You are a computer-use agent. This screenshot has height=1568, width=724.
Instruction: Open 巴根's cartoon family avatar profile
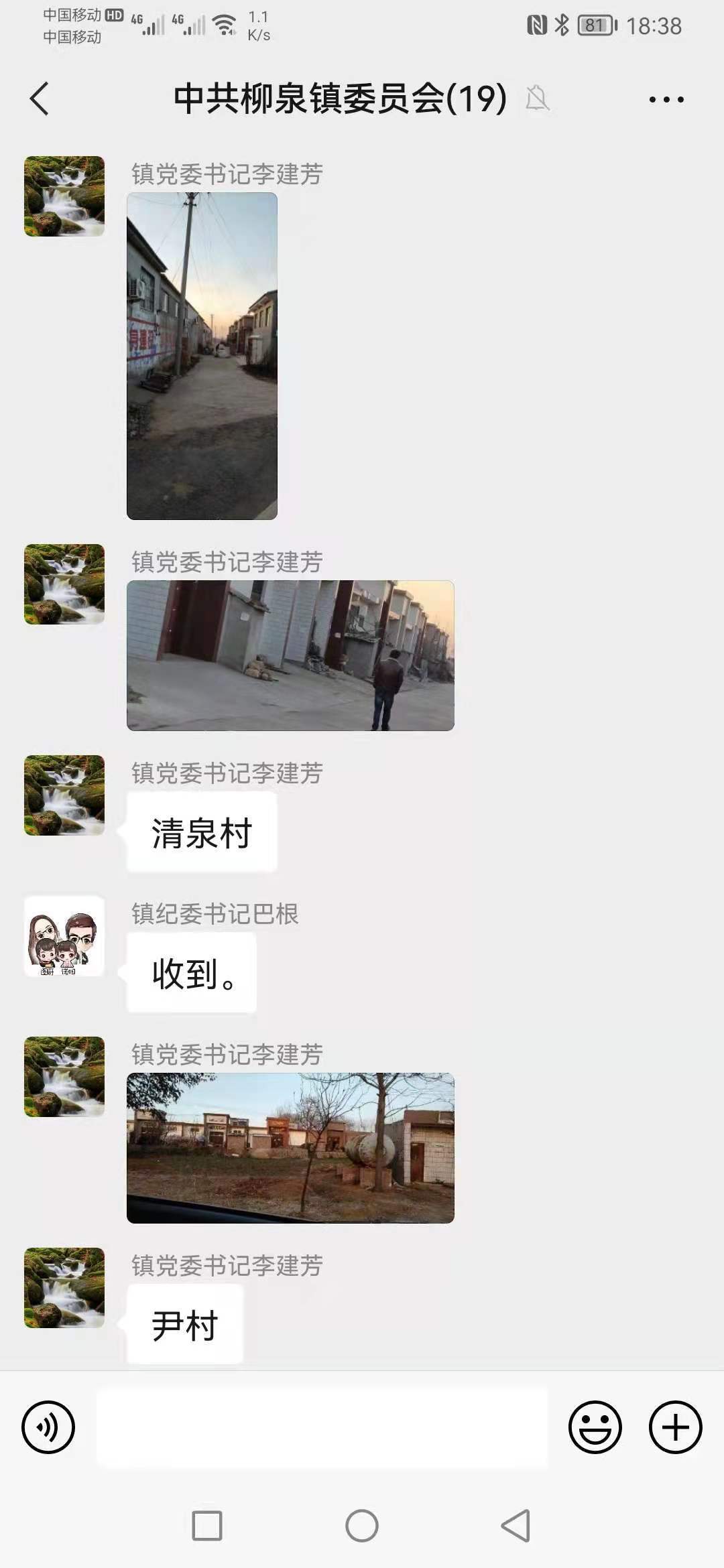[64, 936]
